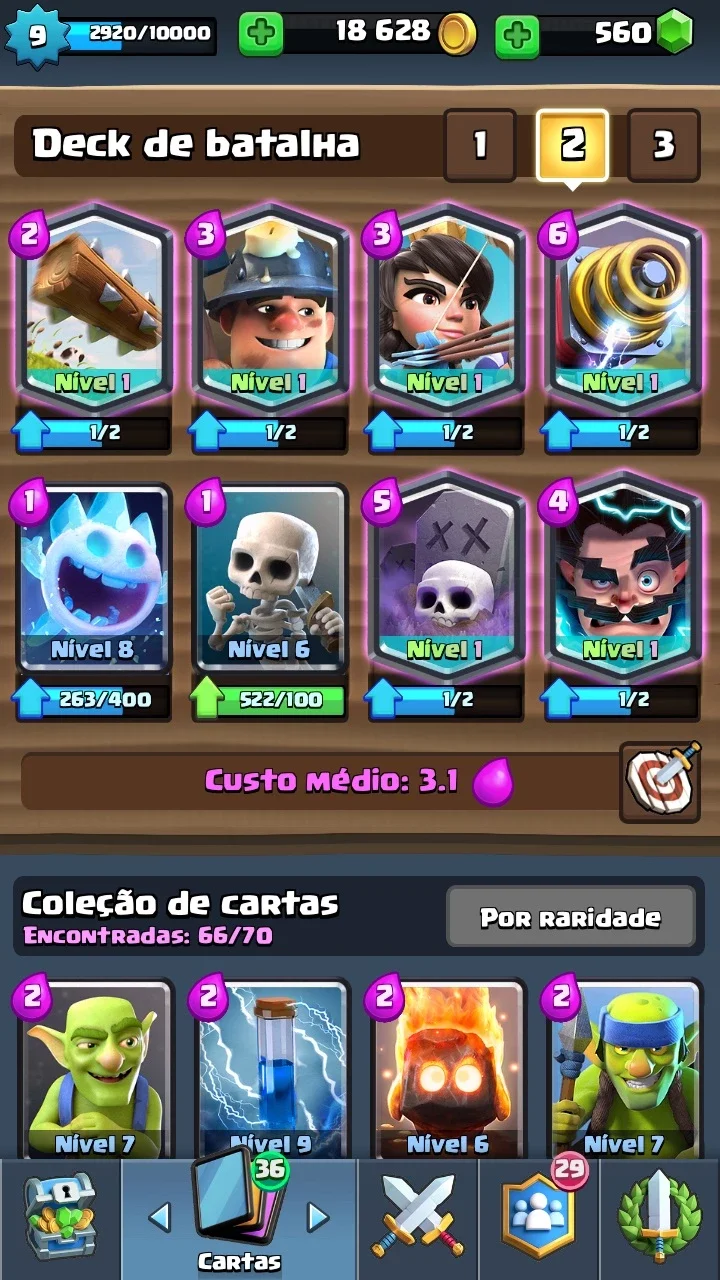Switch to battle deck 1
The image size is (720, 1280).
pyautogui.click(x=479, y=145)
